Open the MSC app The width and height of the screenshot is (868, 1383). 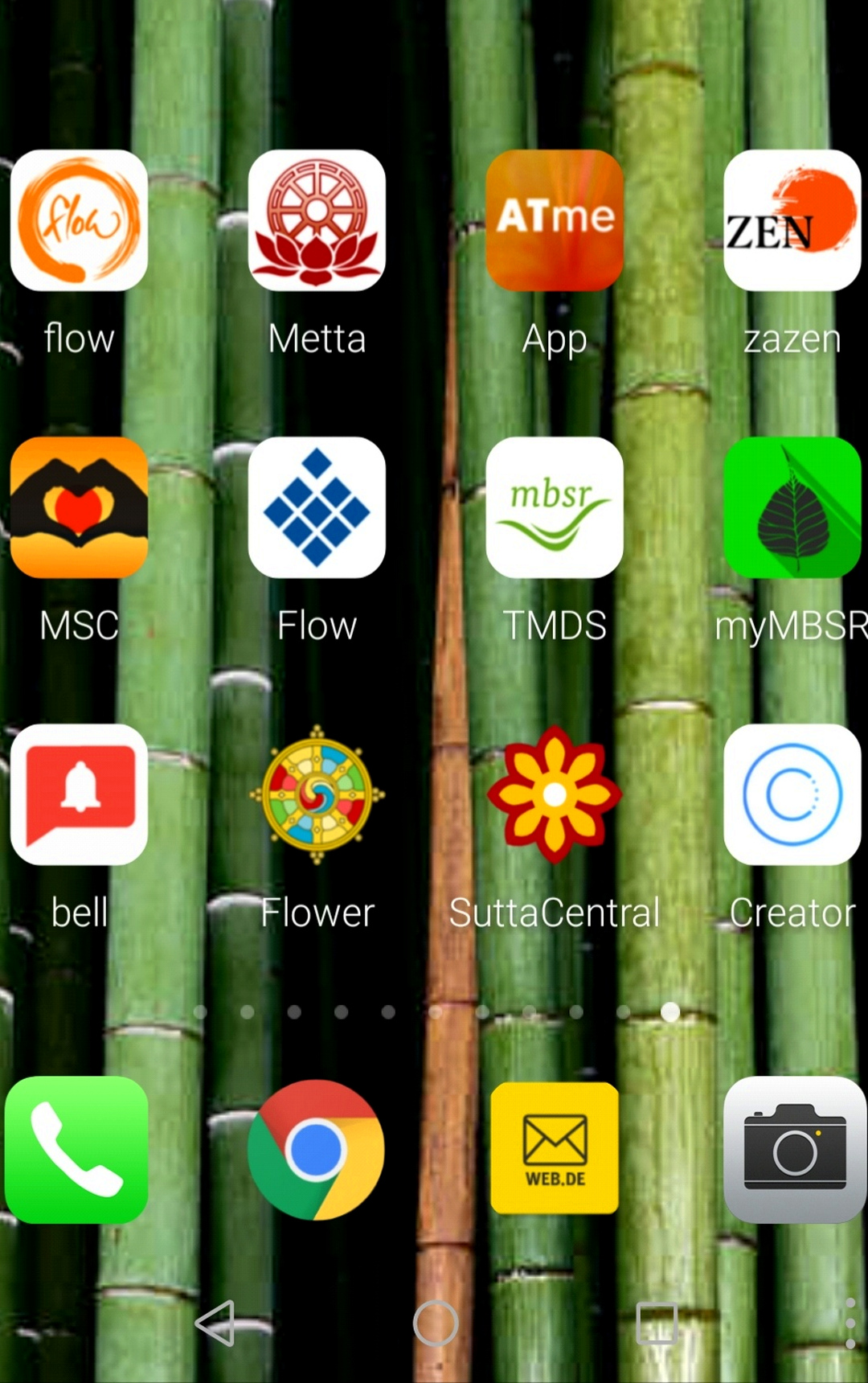click(x=79, y=507)
